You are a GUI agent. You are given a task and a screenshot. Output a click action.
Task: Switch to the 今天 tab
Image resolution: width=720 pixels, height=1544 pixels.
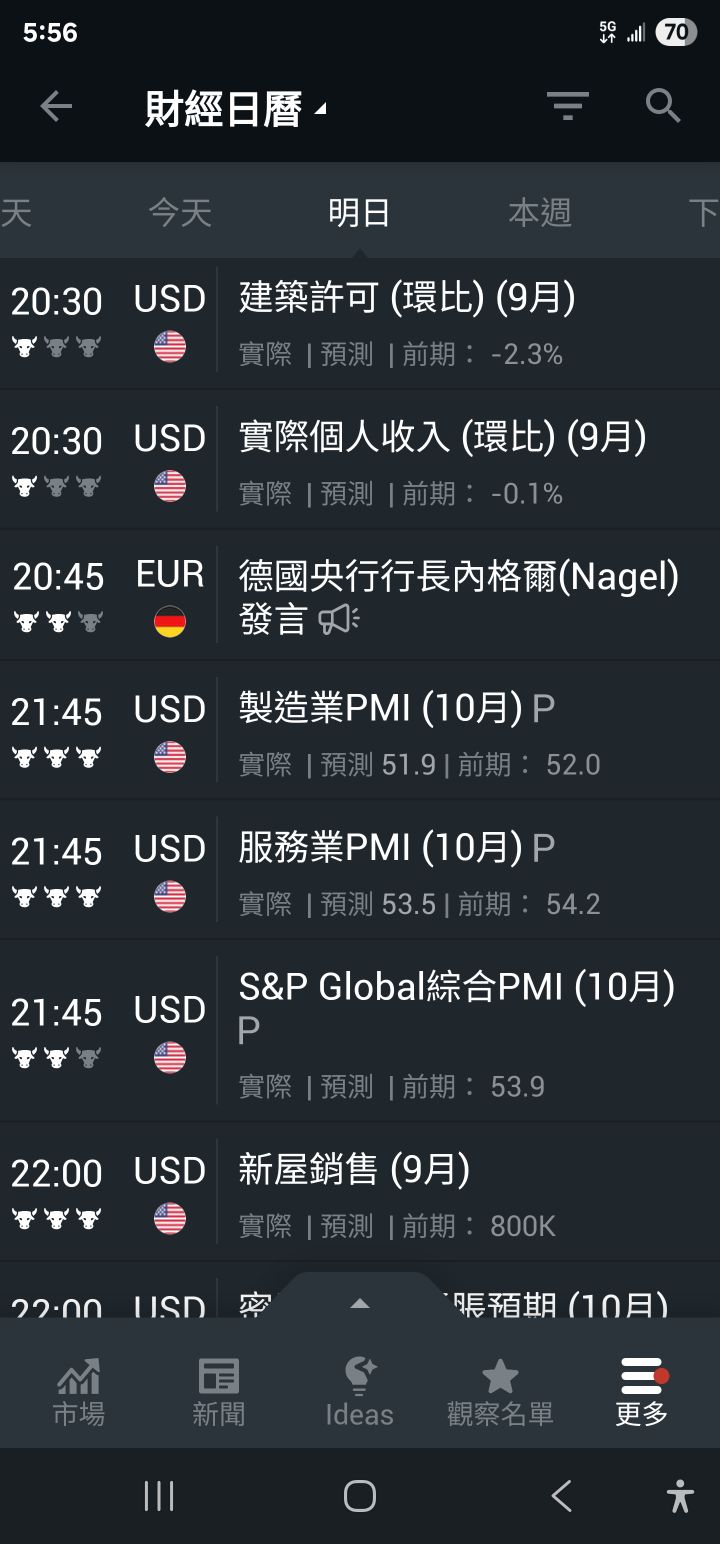(x=180, y=212)
